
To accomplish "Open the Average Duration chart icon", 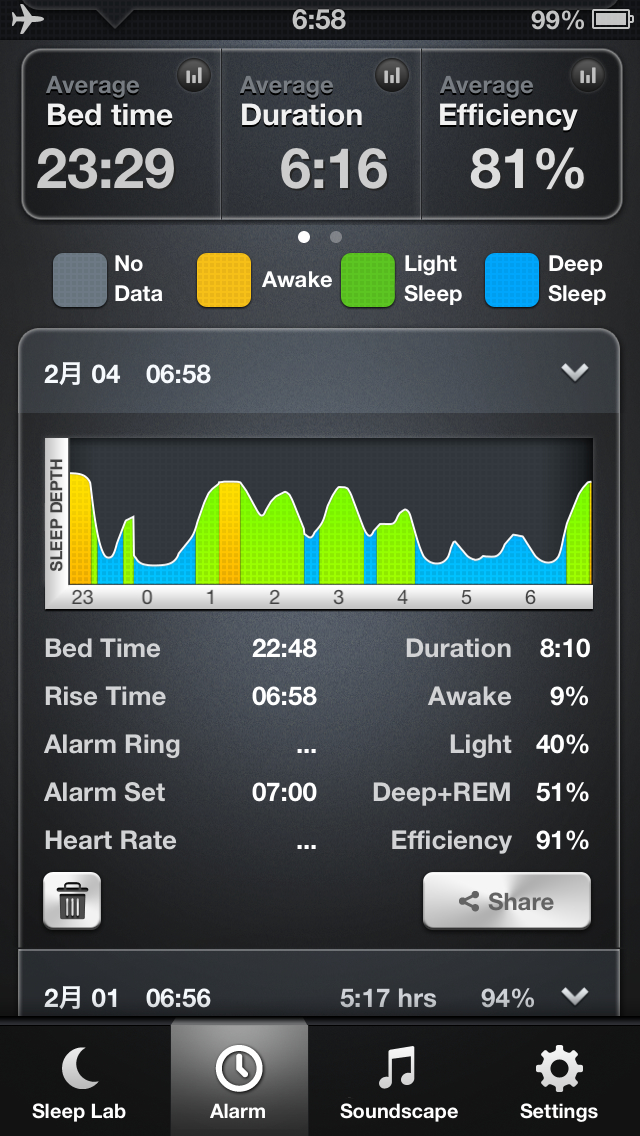I will [391, 75].
